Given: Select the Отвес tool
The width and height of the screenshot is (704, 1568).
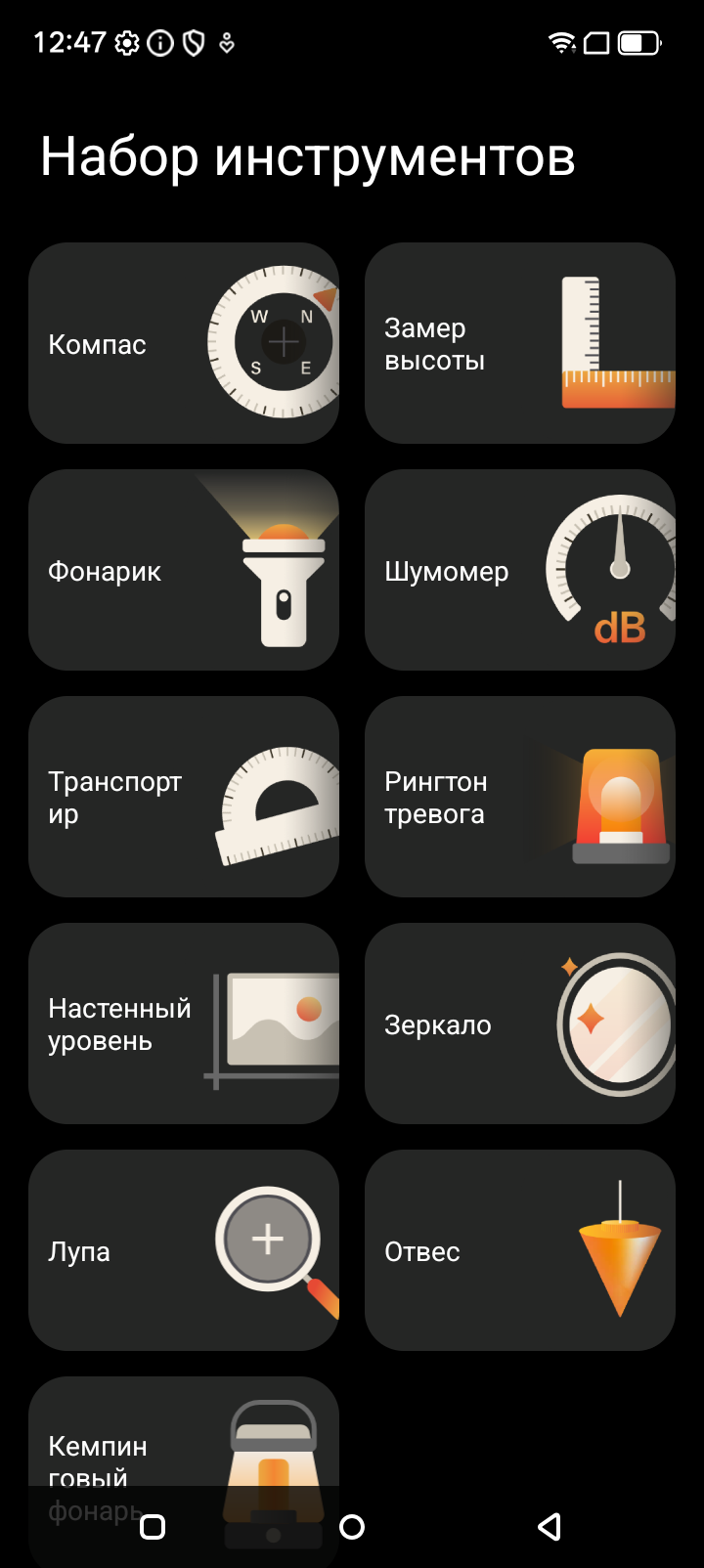Looking at the screenshot, I should tap(519, 1250).
